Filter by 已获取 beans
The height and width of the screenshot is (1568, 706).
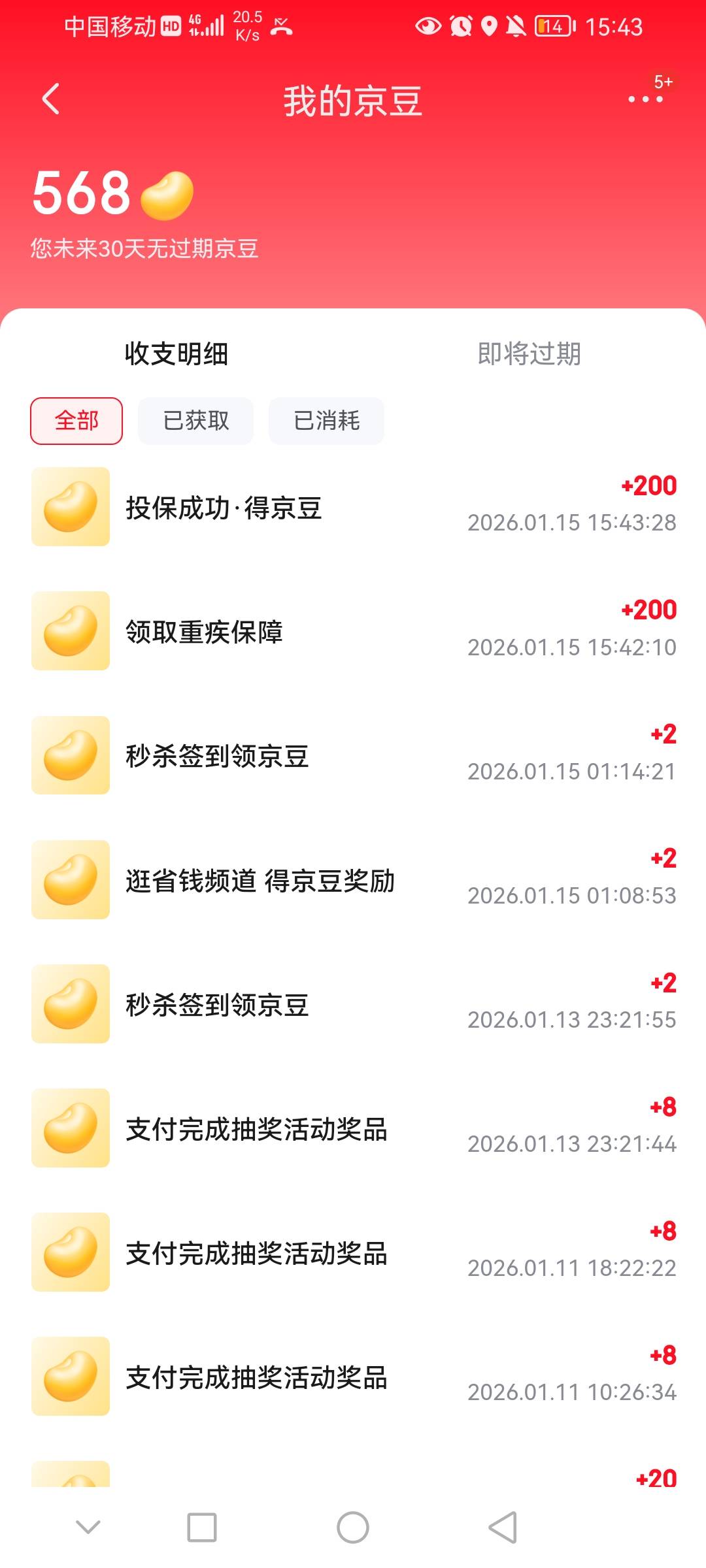click(195, 421)
